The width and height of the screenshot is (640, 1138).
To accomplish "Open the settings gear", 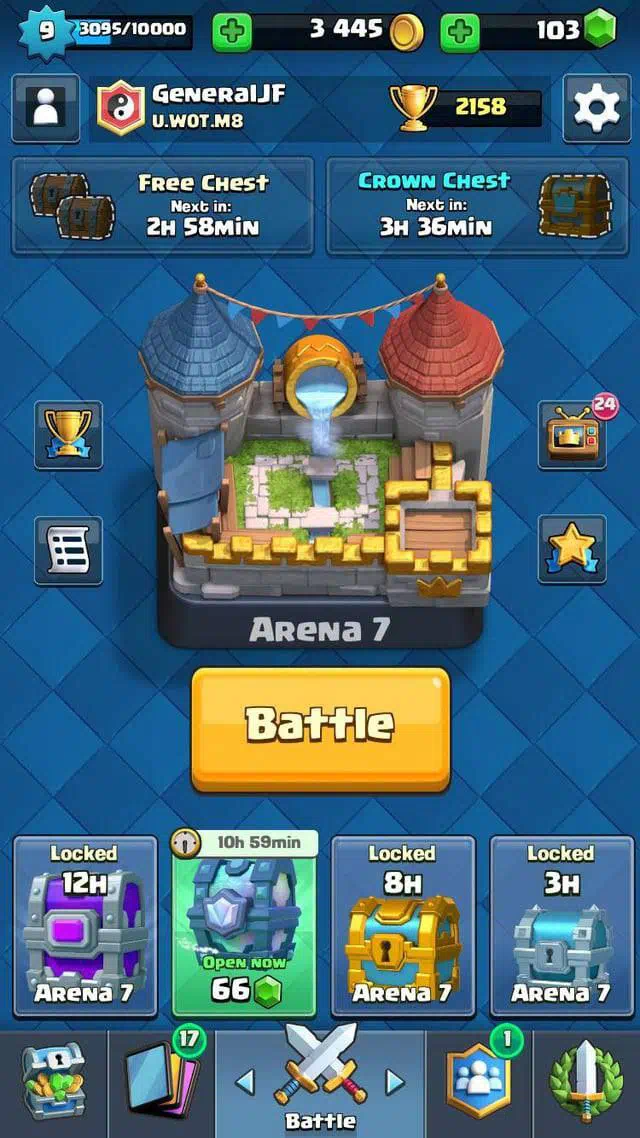I will (596, 108).
